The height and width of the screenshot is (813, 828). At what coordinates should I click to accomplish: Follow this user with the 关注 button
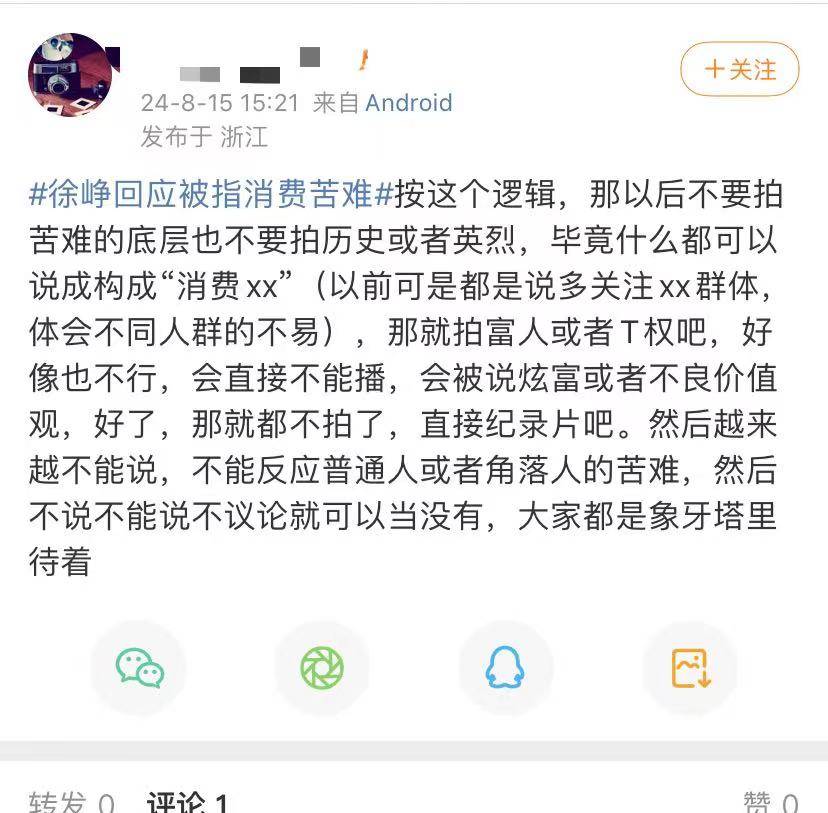pos(740,70)
